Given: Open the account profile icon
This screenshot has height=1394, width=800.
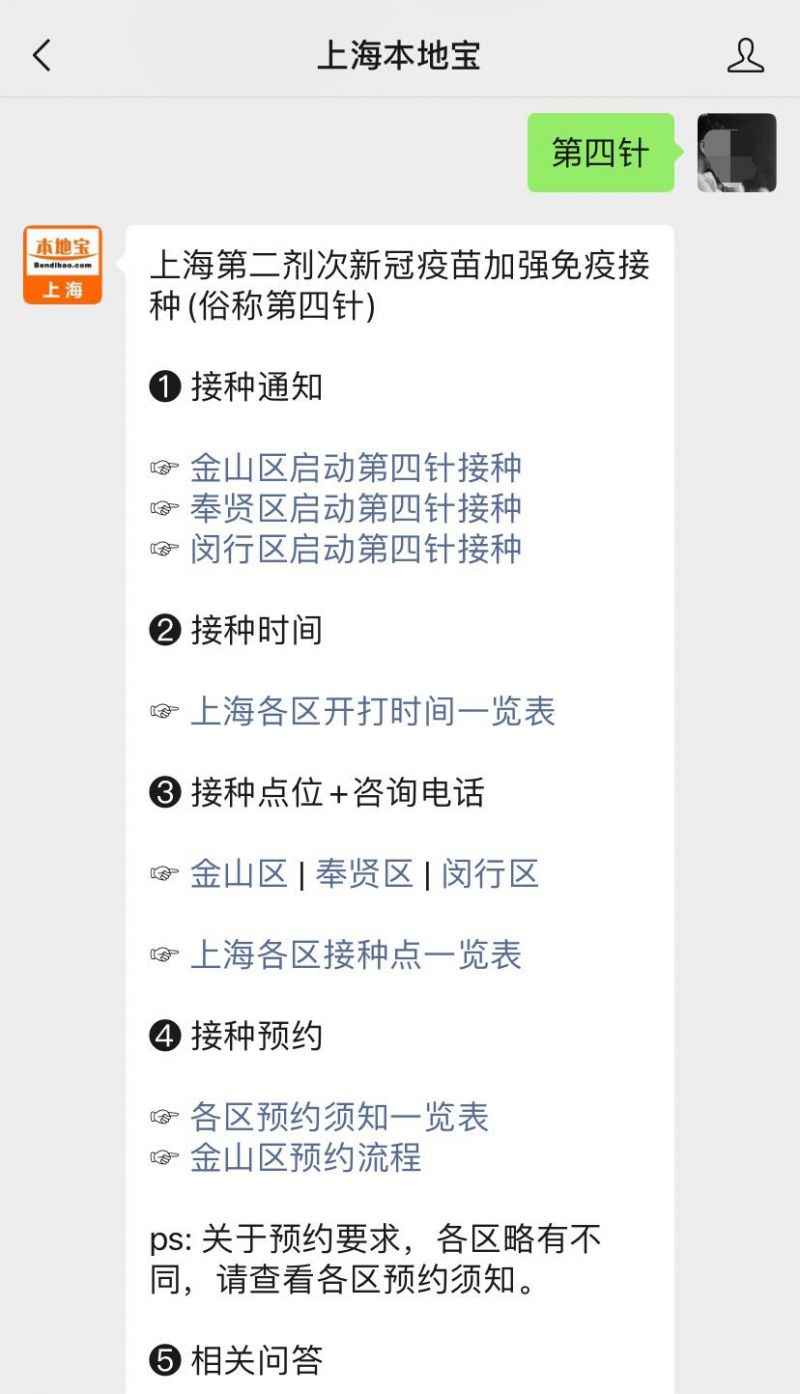Looking at the screenshot, I should click(x=745, y=56).
